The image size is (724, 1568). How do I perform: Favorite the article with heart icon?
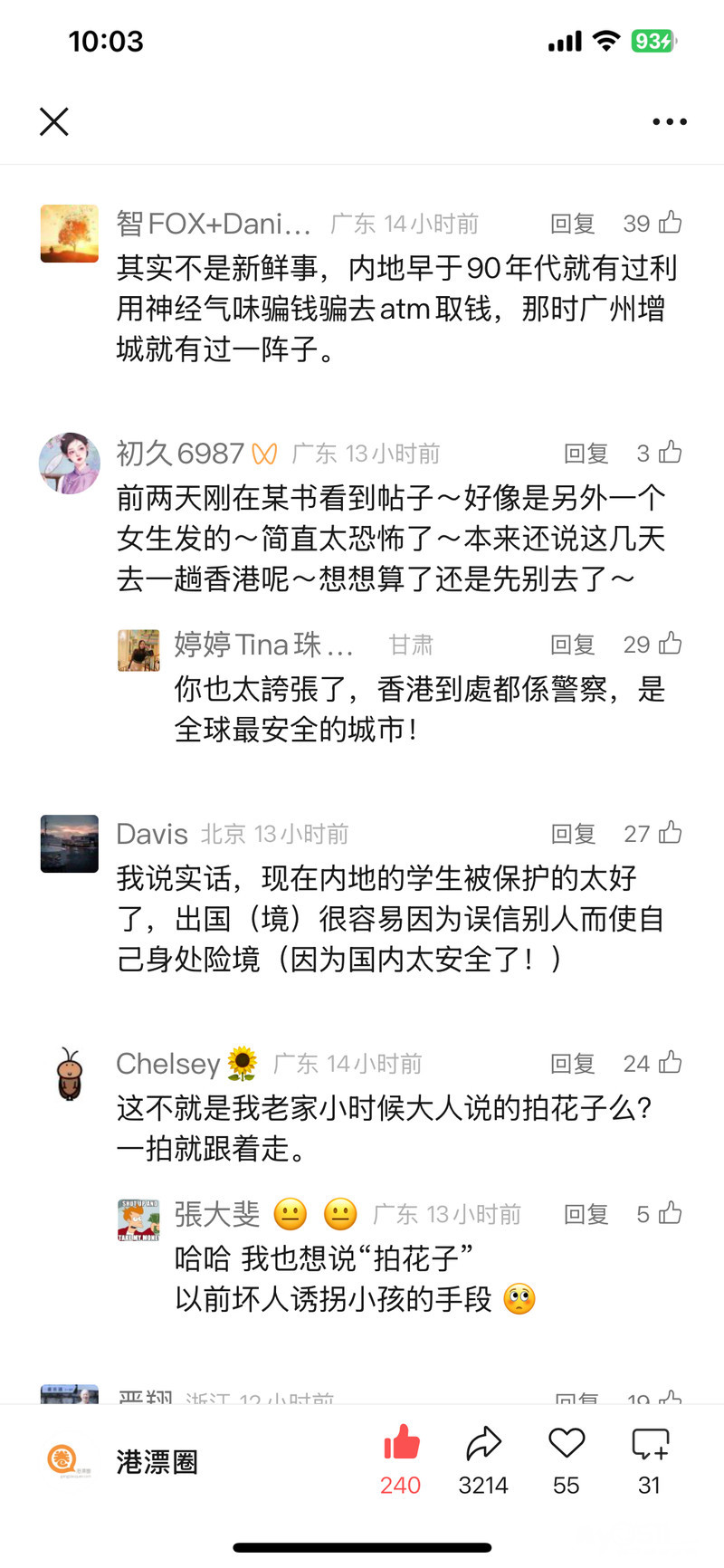pyautogui.click(x=567, y=1443)
